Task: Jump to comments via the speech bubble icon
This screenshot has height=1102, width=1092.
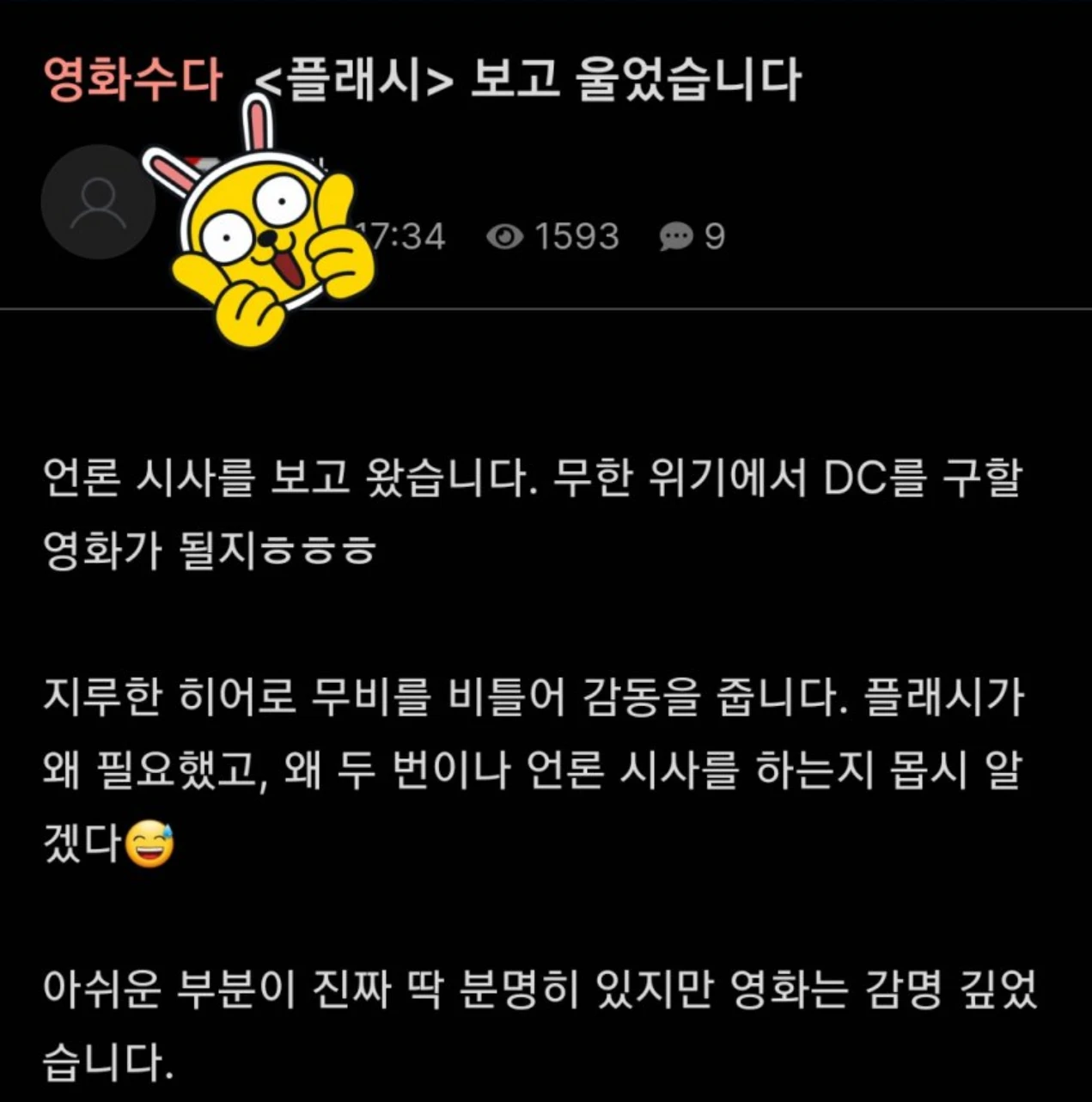Action: [676, 236]
